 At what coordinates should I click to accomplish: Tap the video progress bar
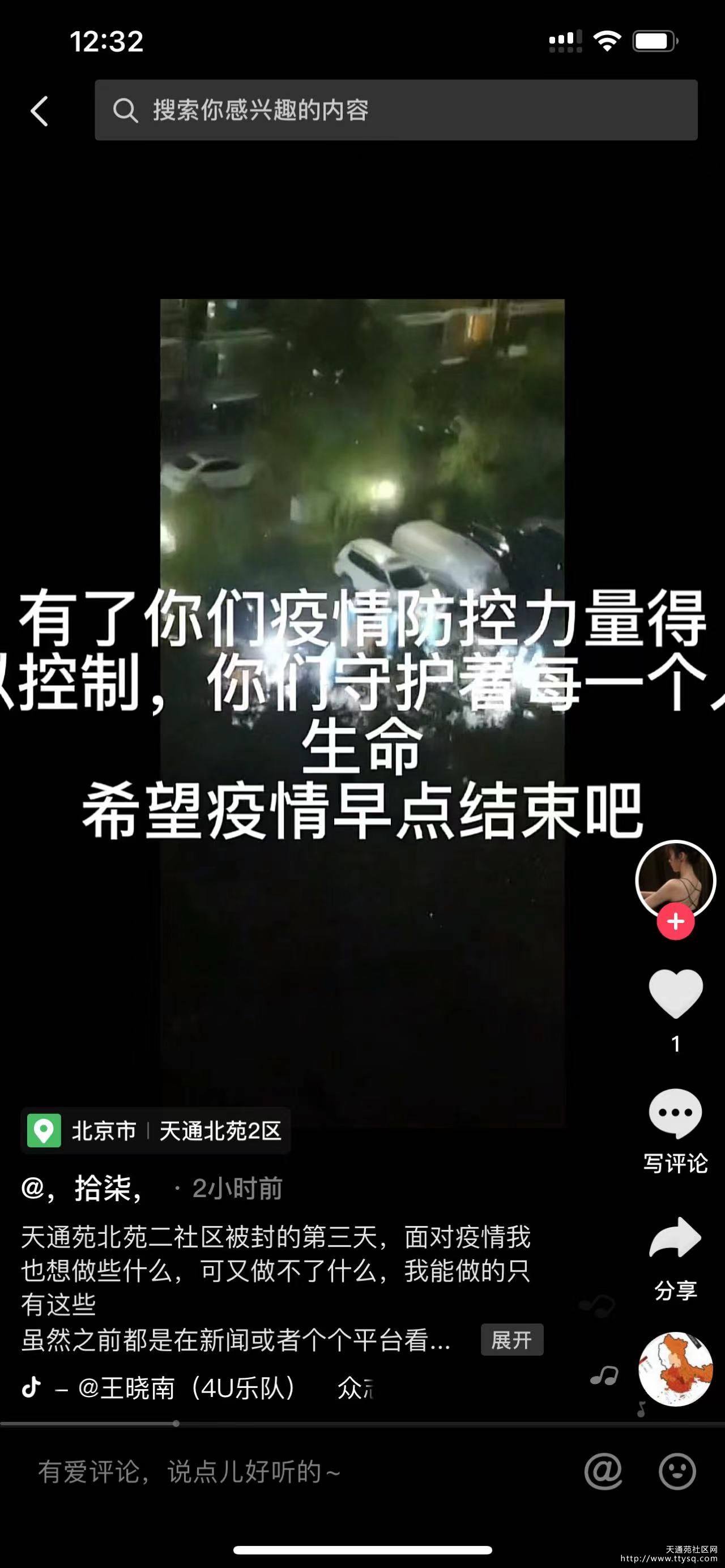pyautogui.click(x=362, y=1424)
